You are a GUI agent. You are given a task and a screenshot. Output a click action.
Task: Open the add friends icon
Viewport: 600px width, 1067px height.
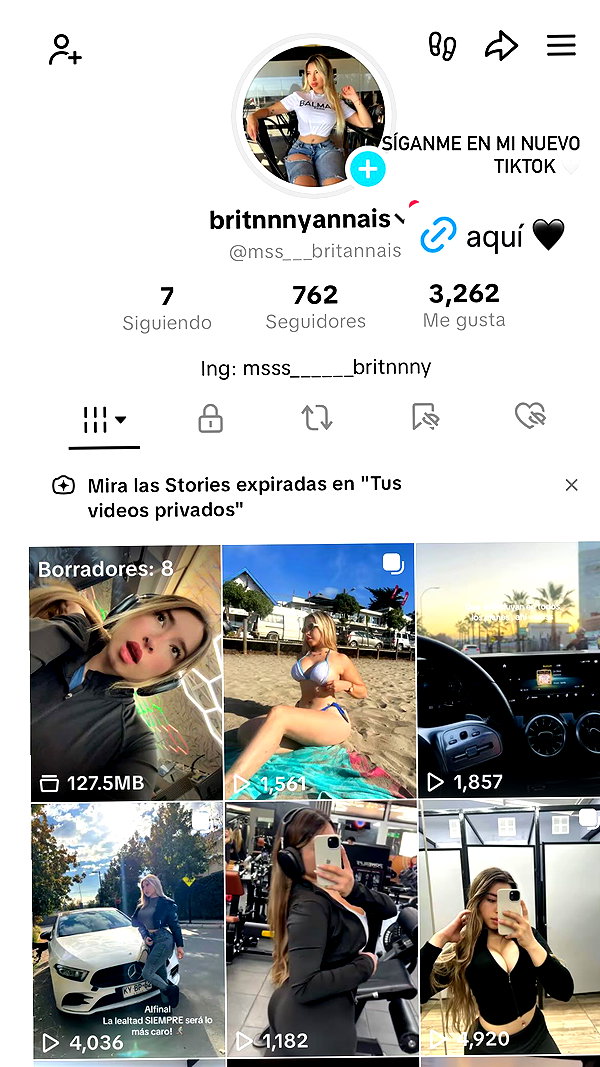click(x=65, y=49)
